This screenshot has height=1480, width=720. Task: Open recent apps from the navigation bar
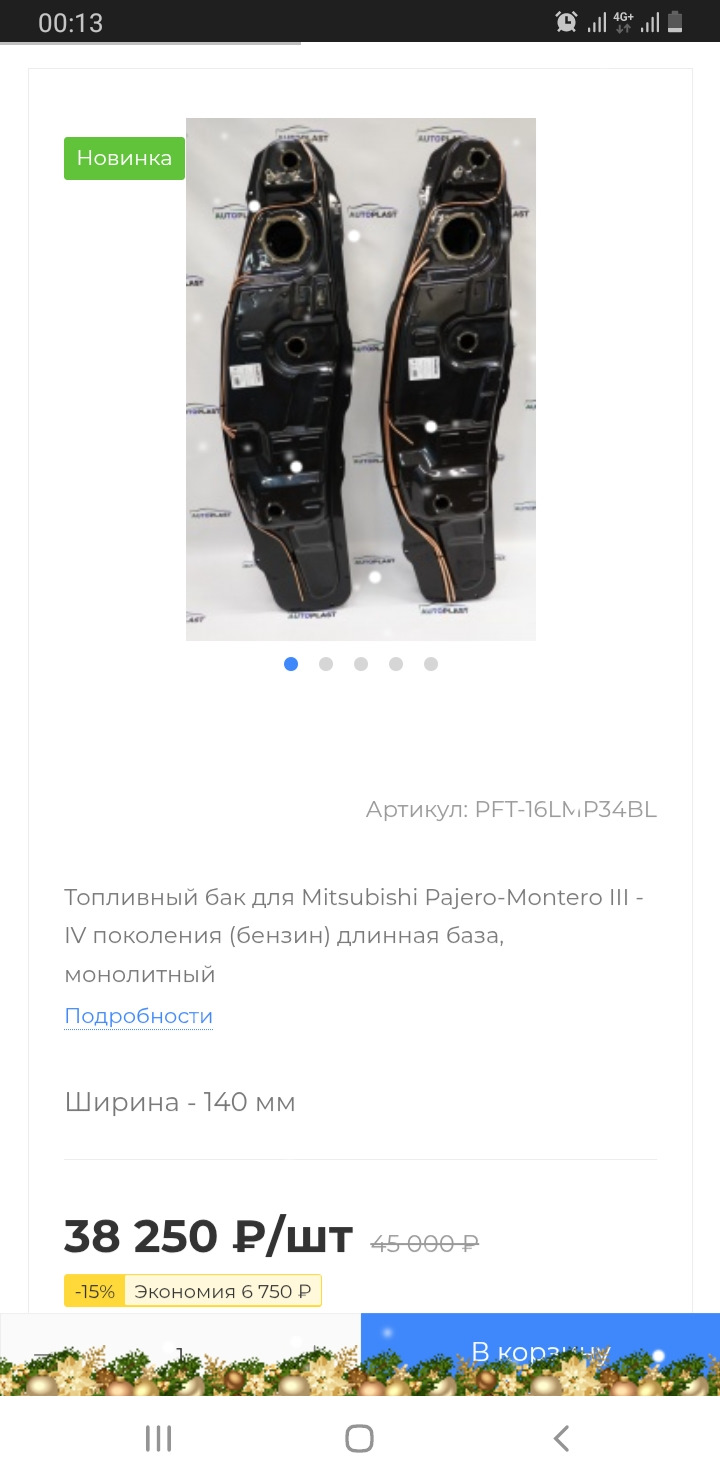[158, 1438]
